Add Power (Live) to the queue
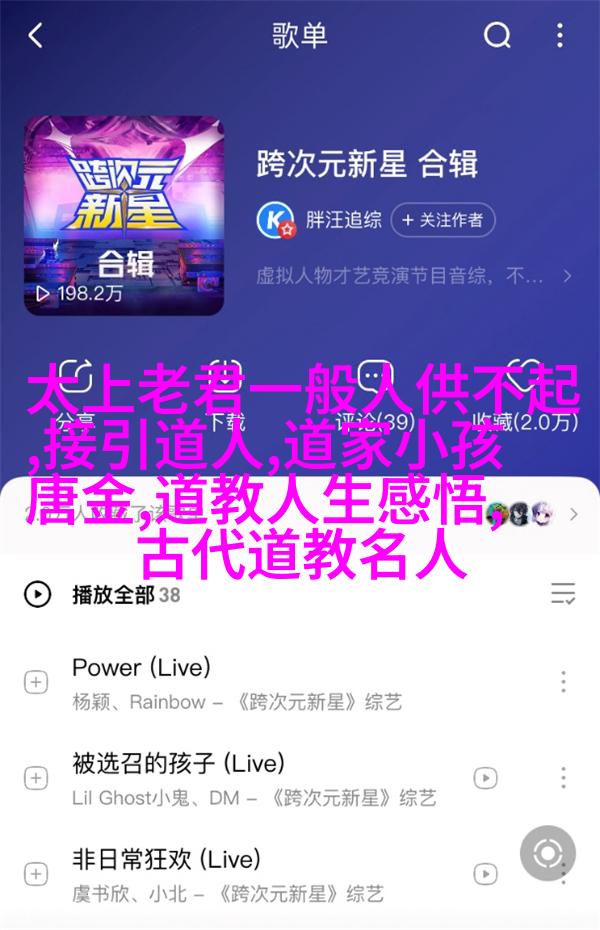Image resolution: width=600 pixels, height=930 pixels. [36, 683]
